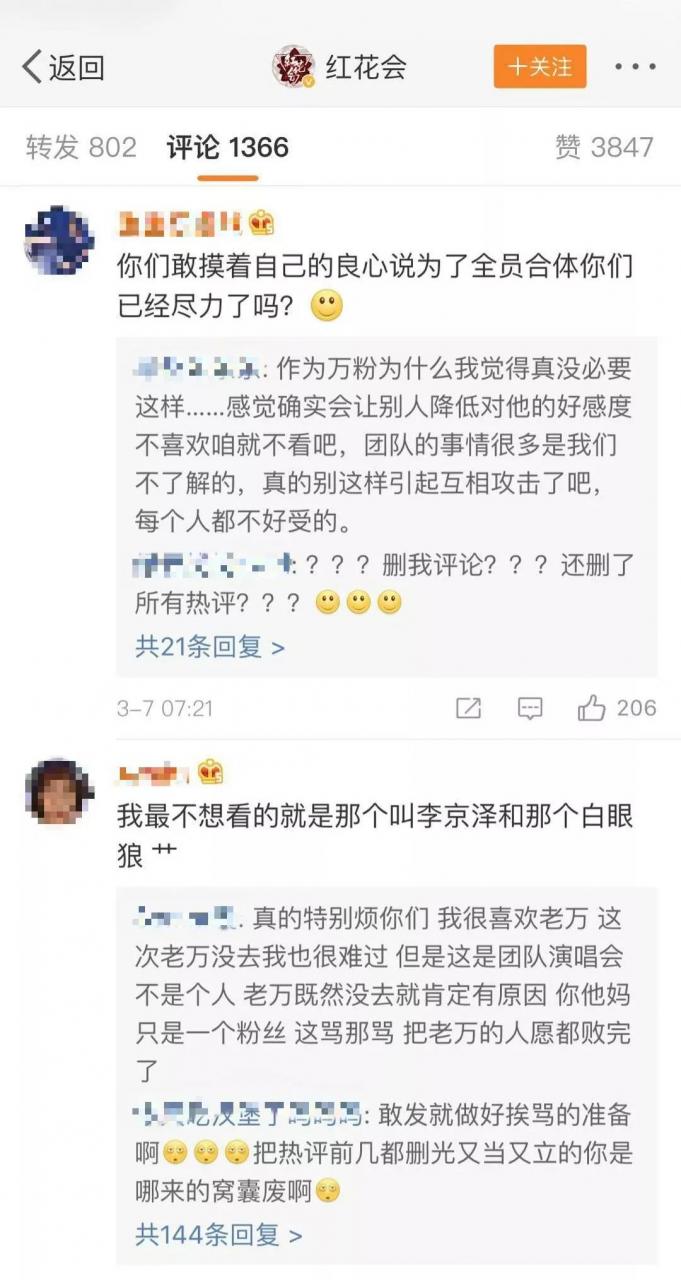Select the 评论 1366 tab
681x1280 pixels.
(228, 148)
